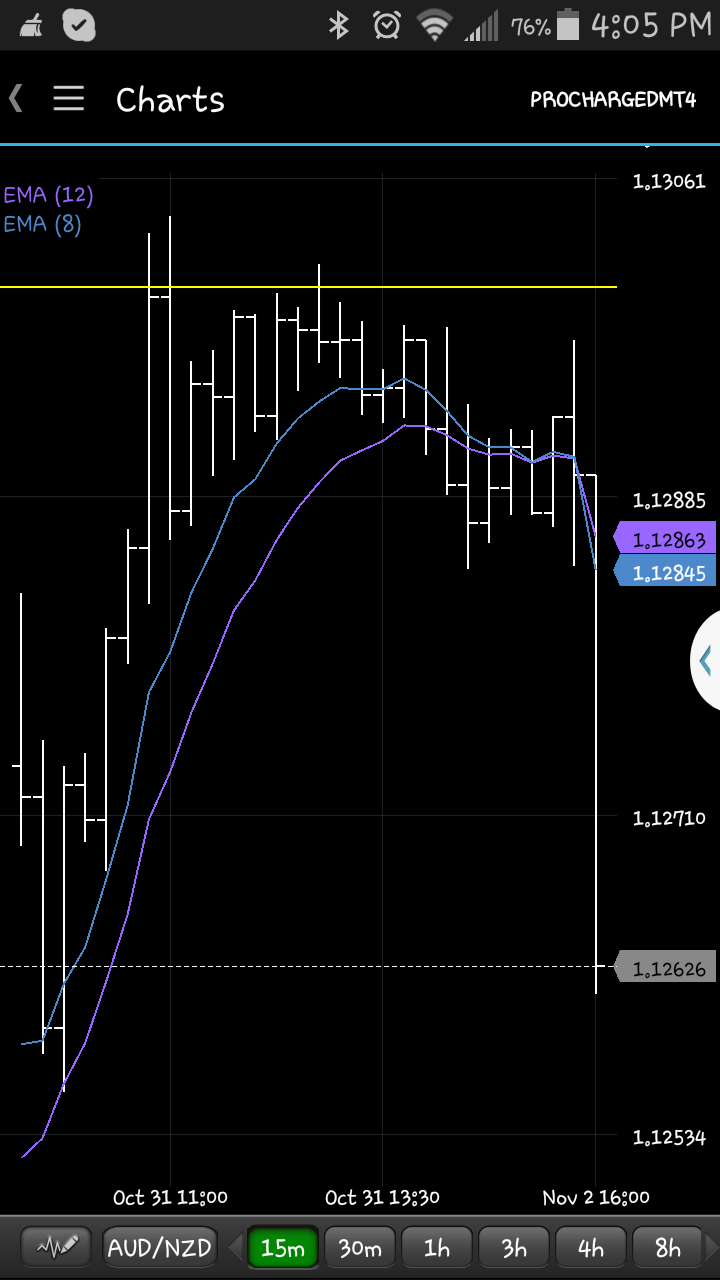Switch to the 3h timeframe
Viewport: 720px width, 1280px height.
coord(514,1247)
